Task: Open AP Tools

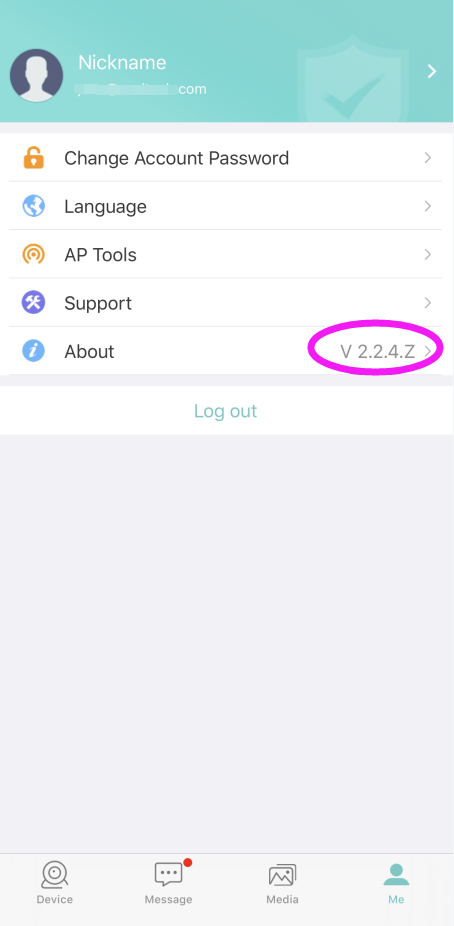Action: click(227, 255)
